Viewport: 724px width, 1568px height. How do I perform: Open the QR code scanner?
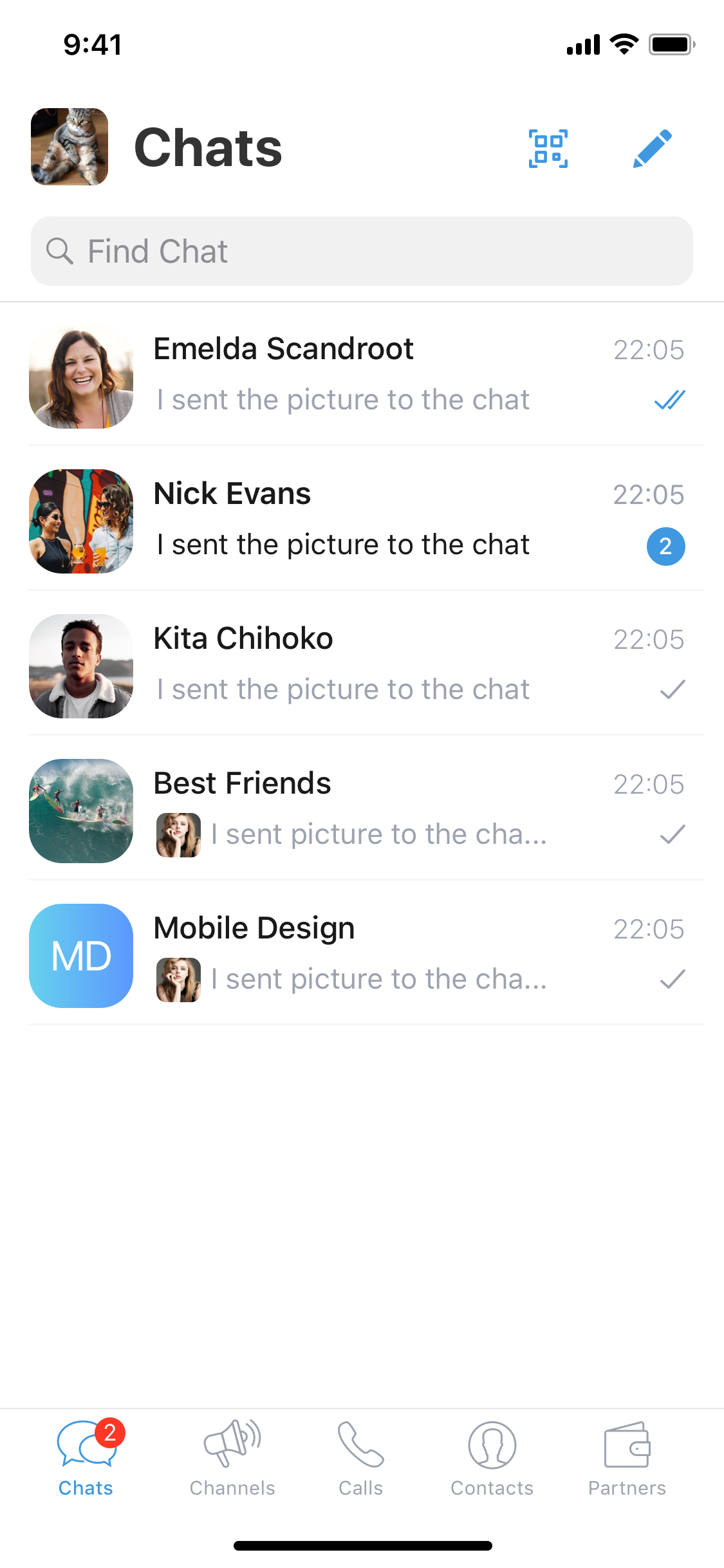point(548,149)
